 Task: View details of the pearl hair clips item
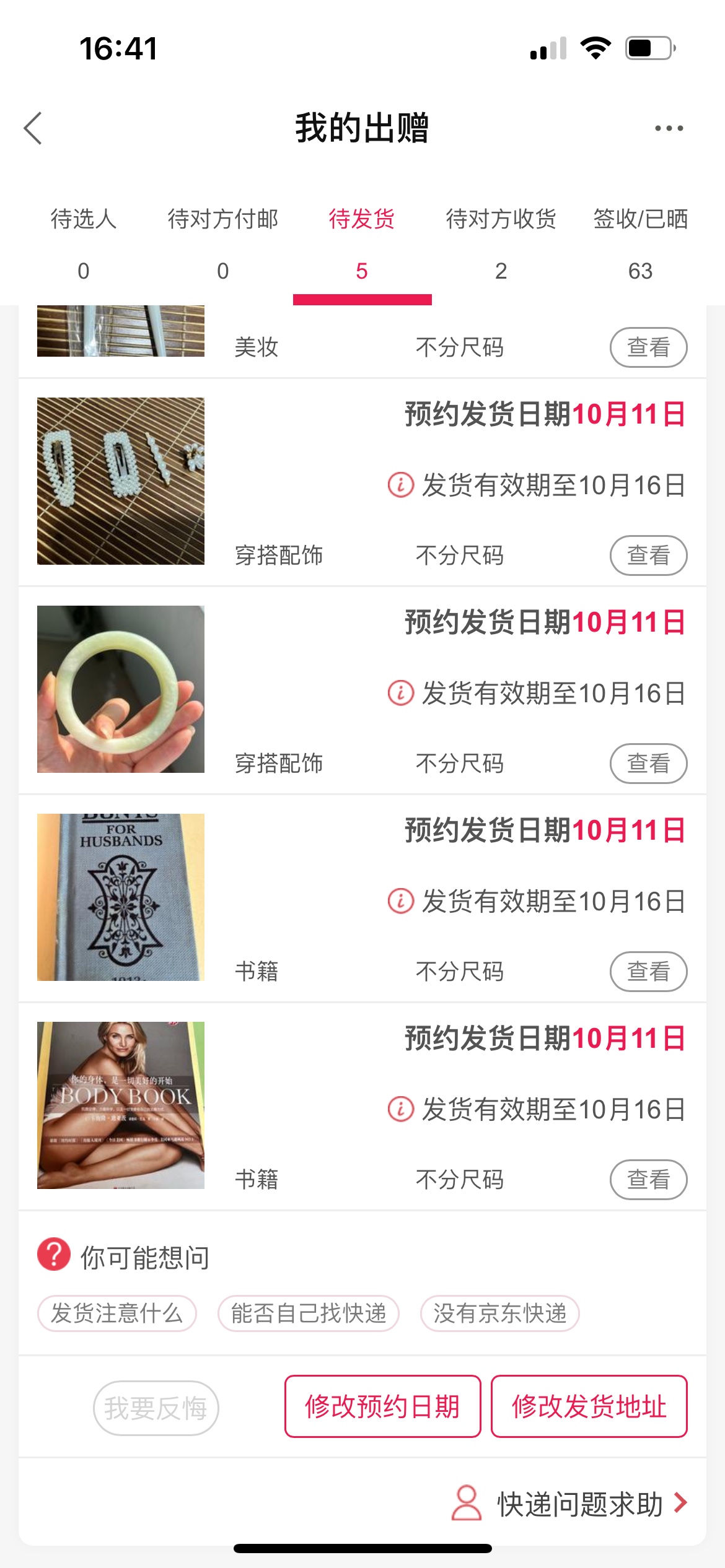point(648,555)
